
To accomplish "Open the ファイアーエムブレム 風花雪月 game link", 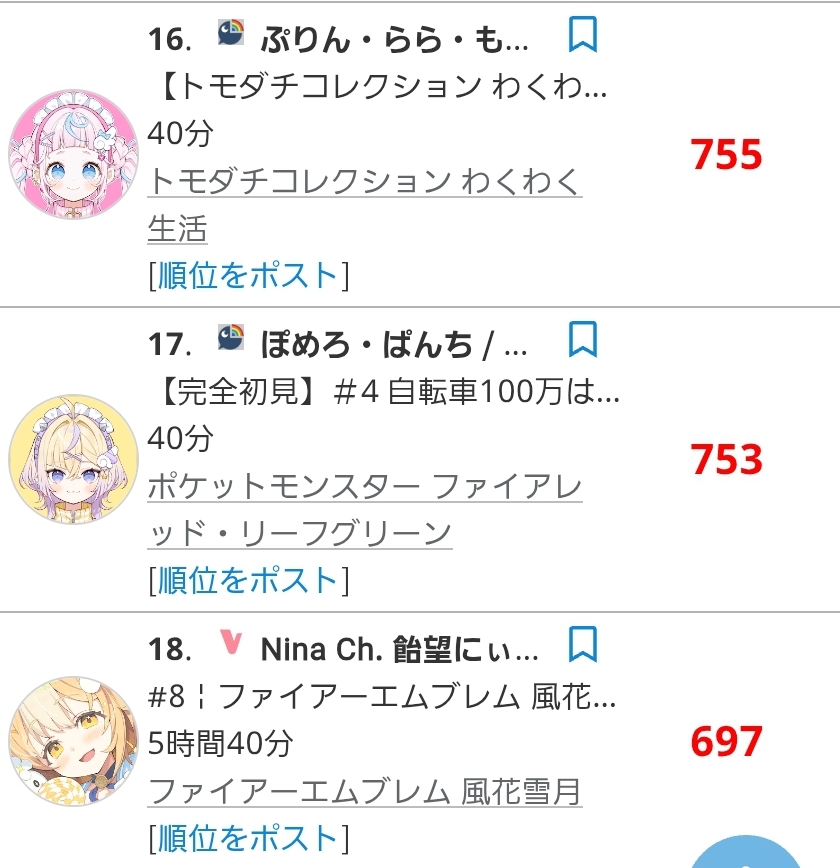I will 364,792.
